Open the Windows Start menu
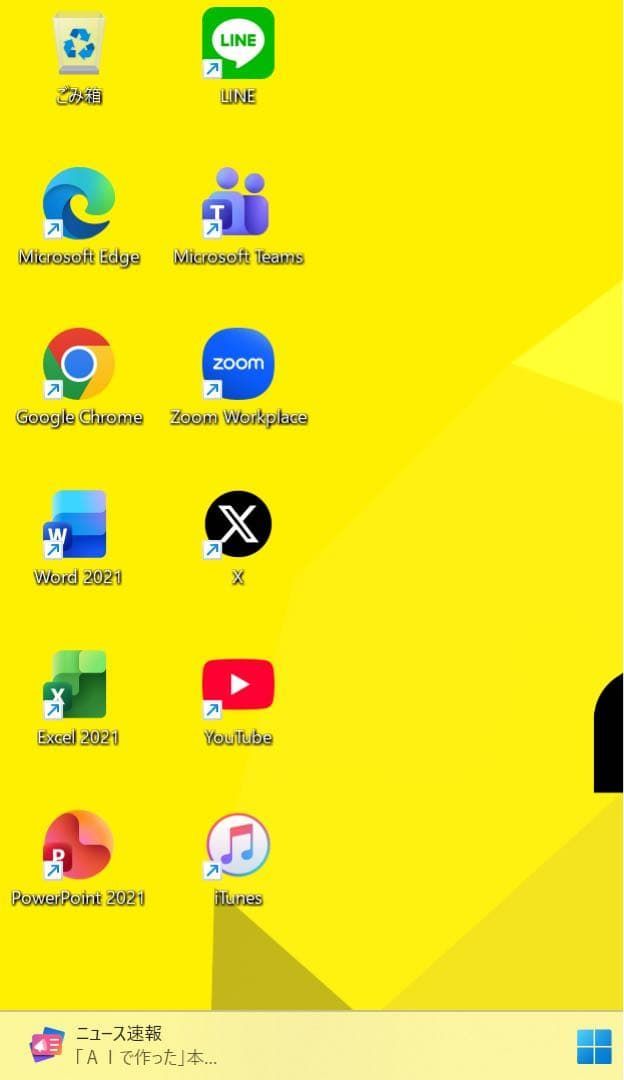 (x=594, y=1047)
